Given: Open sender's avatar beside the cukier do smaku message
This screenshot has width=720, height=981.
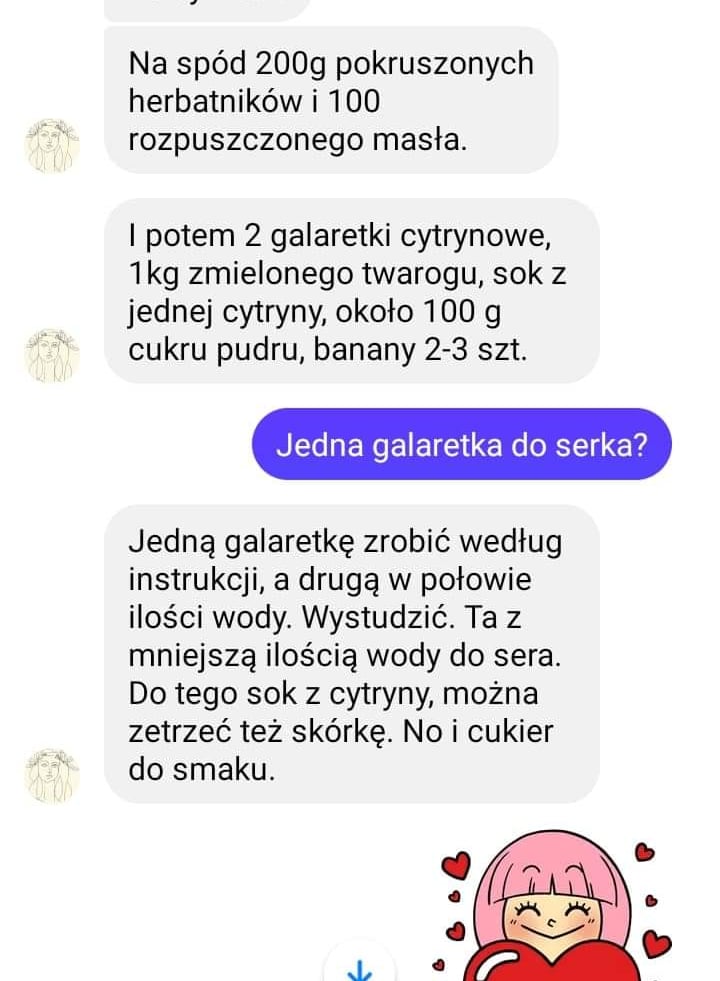Looking at the screenshot, I should 52,776.
